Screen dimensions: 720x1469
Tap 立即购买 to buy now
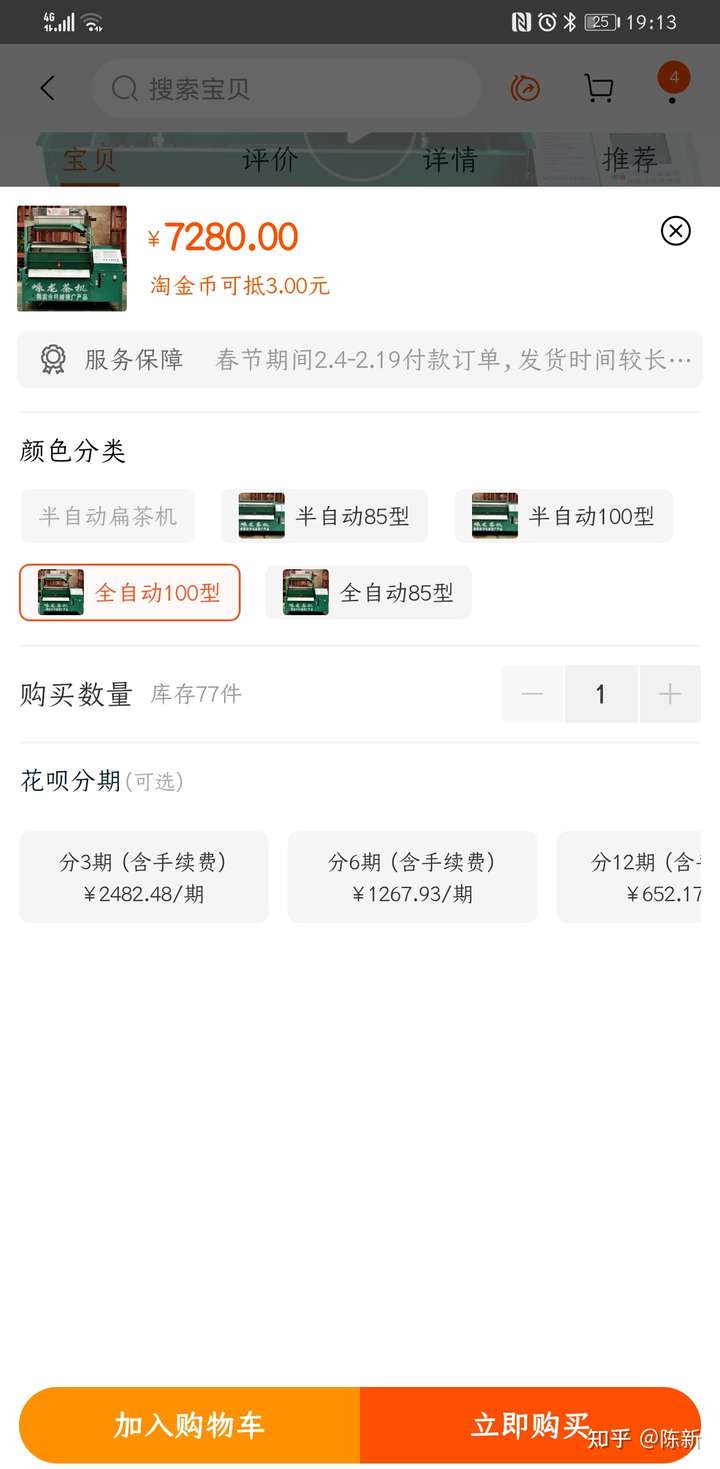[x=530, y=1425]
